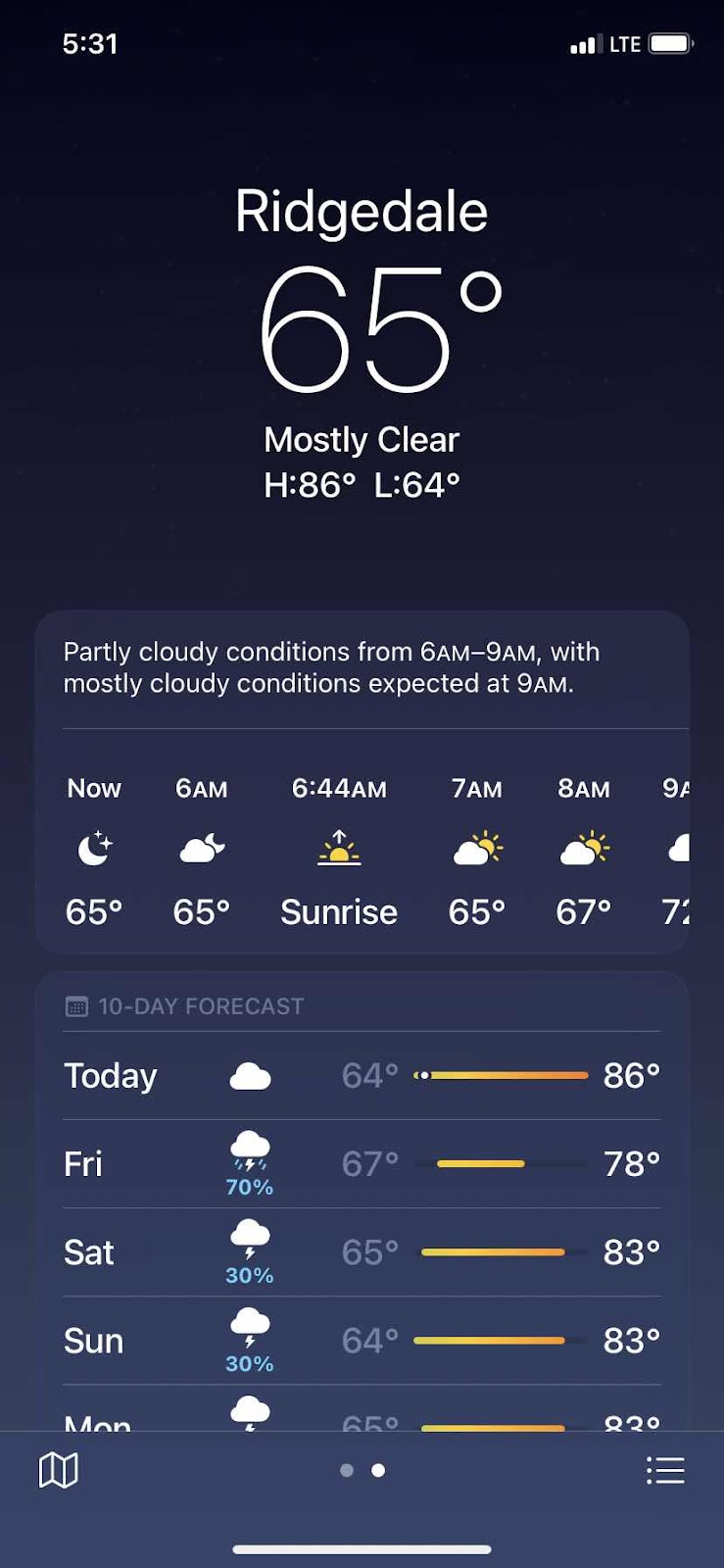
Task: Open the saved locations list
Action: (665, 1470)
